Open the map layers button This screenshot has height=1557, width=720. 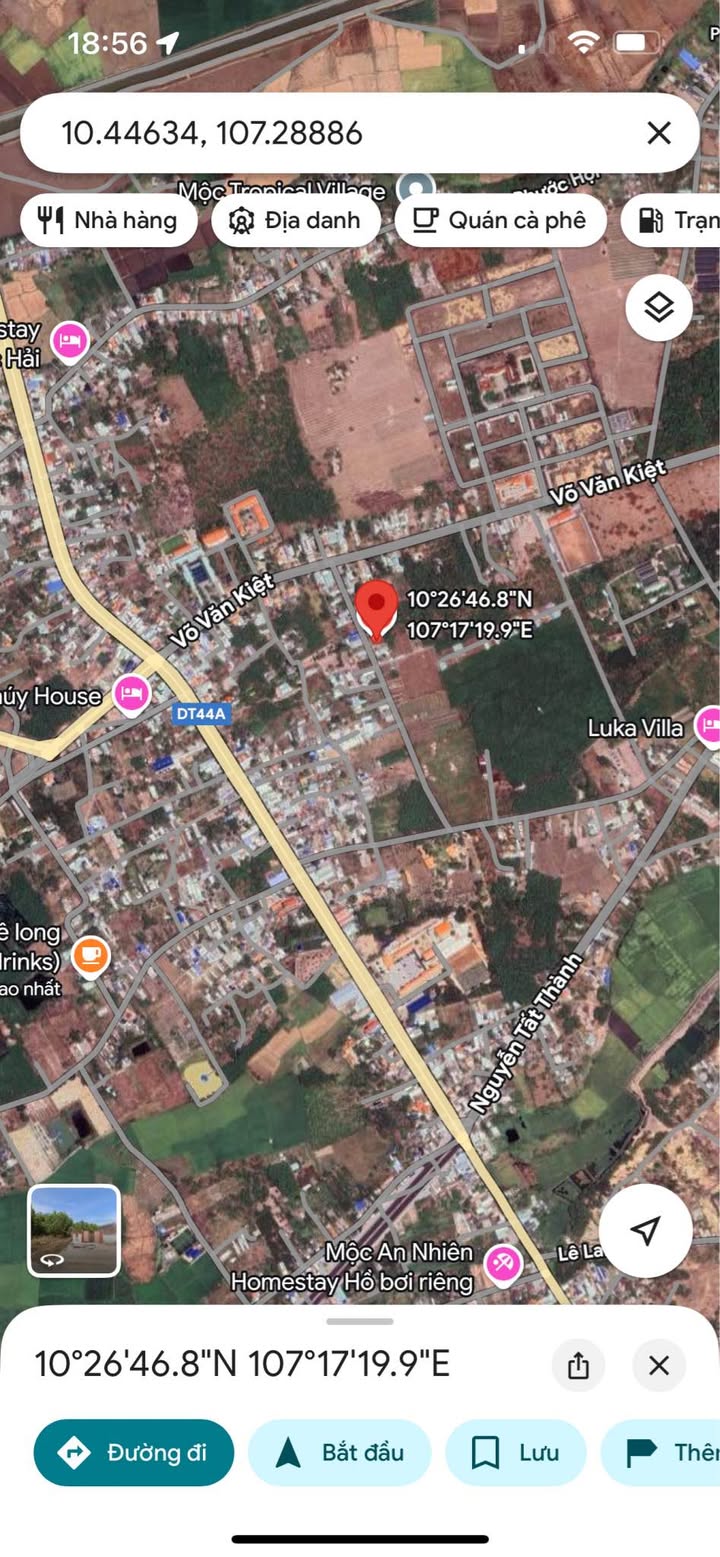(659, 308)
